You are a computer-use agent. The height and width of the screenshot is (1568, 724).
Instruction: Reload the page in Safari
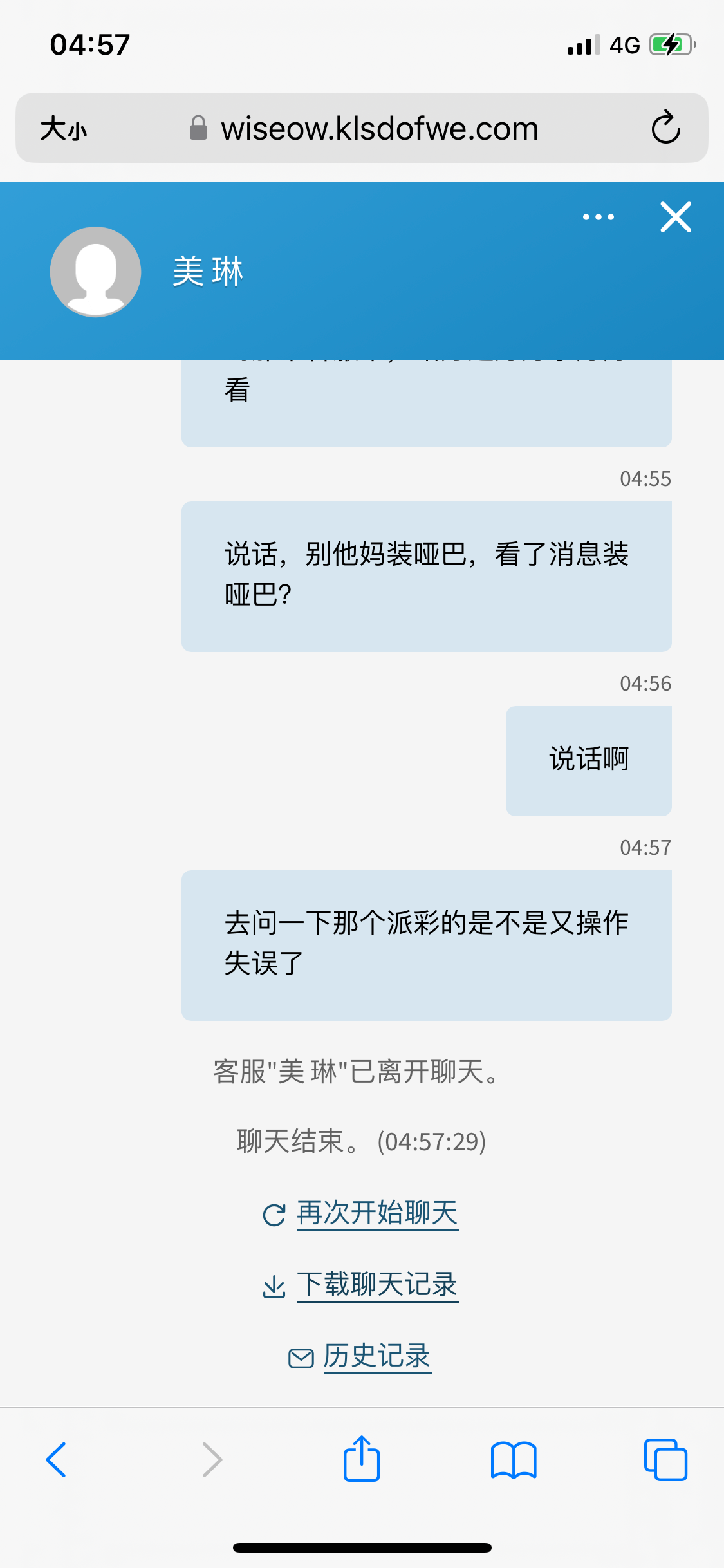[665, 127]
